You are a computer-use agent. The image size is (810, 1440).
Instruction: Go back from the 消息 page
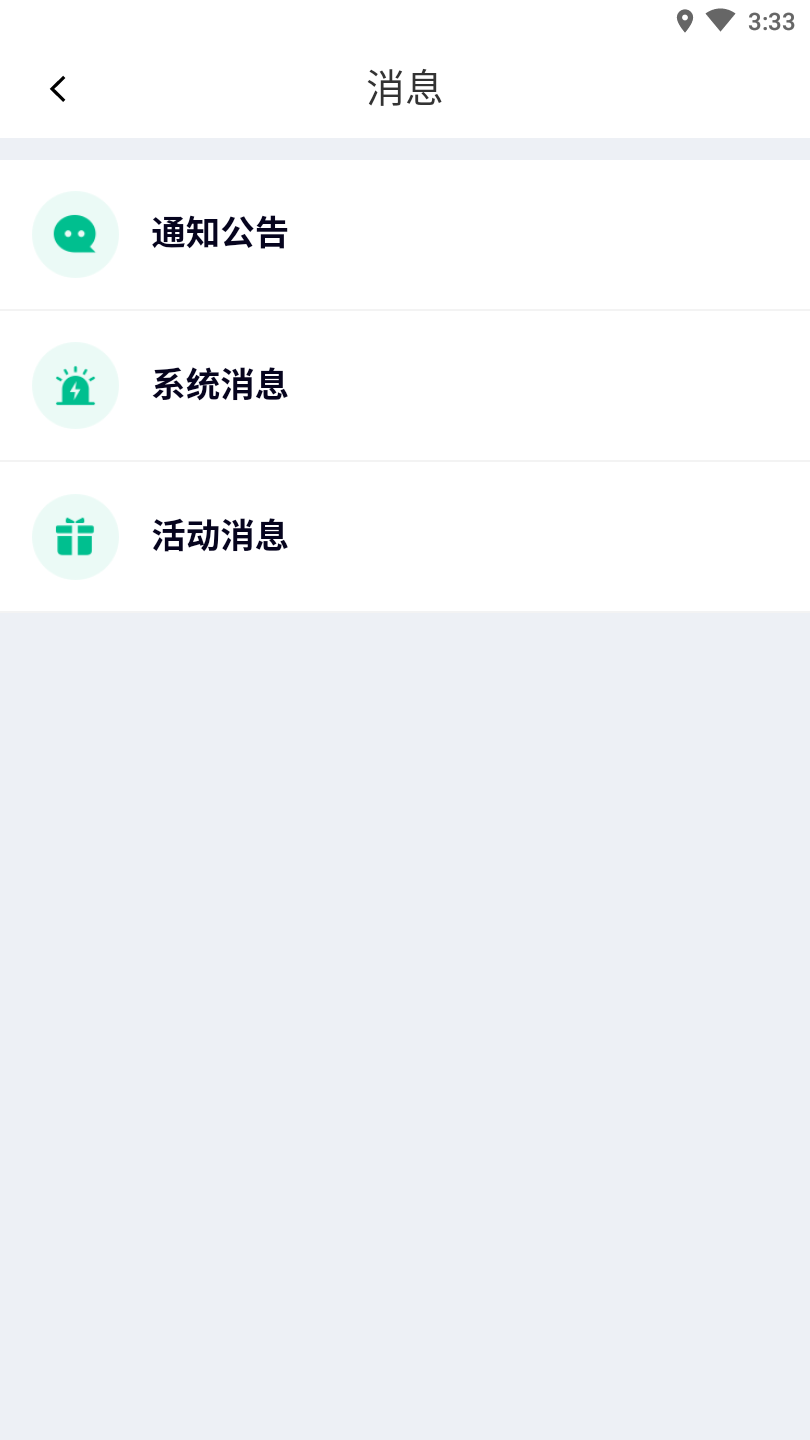click(x=58, y=89)
